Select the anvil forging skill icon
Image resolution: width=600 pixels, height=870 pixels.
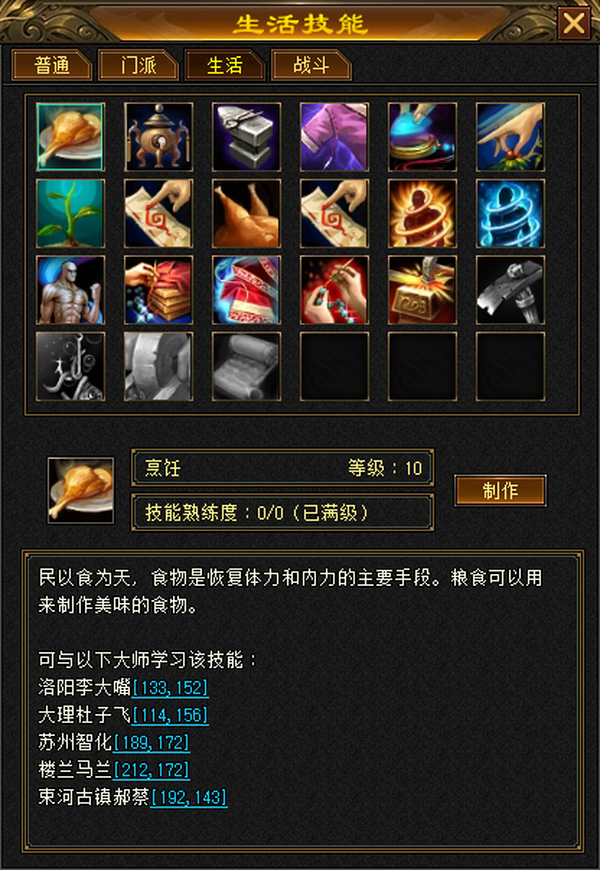pyautogui.click(x=246, y=136)
